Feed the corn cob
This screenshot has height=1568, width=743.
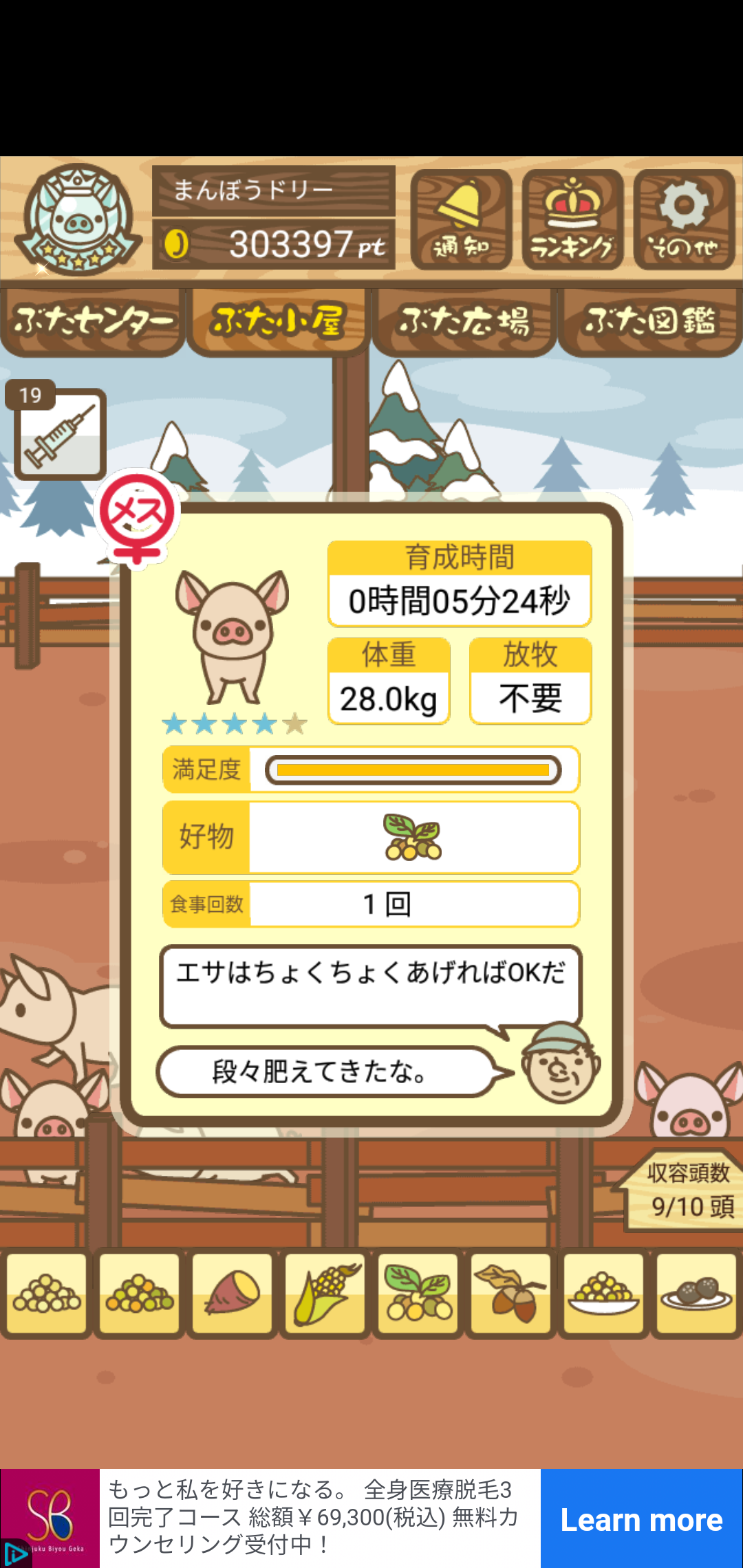point(325,1294)
